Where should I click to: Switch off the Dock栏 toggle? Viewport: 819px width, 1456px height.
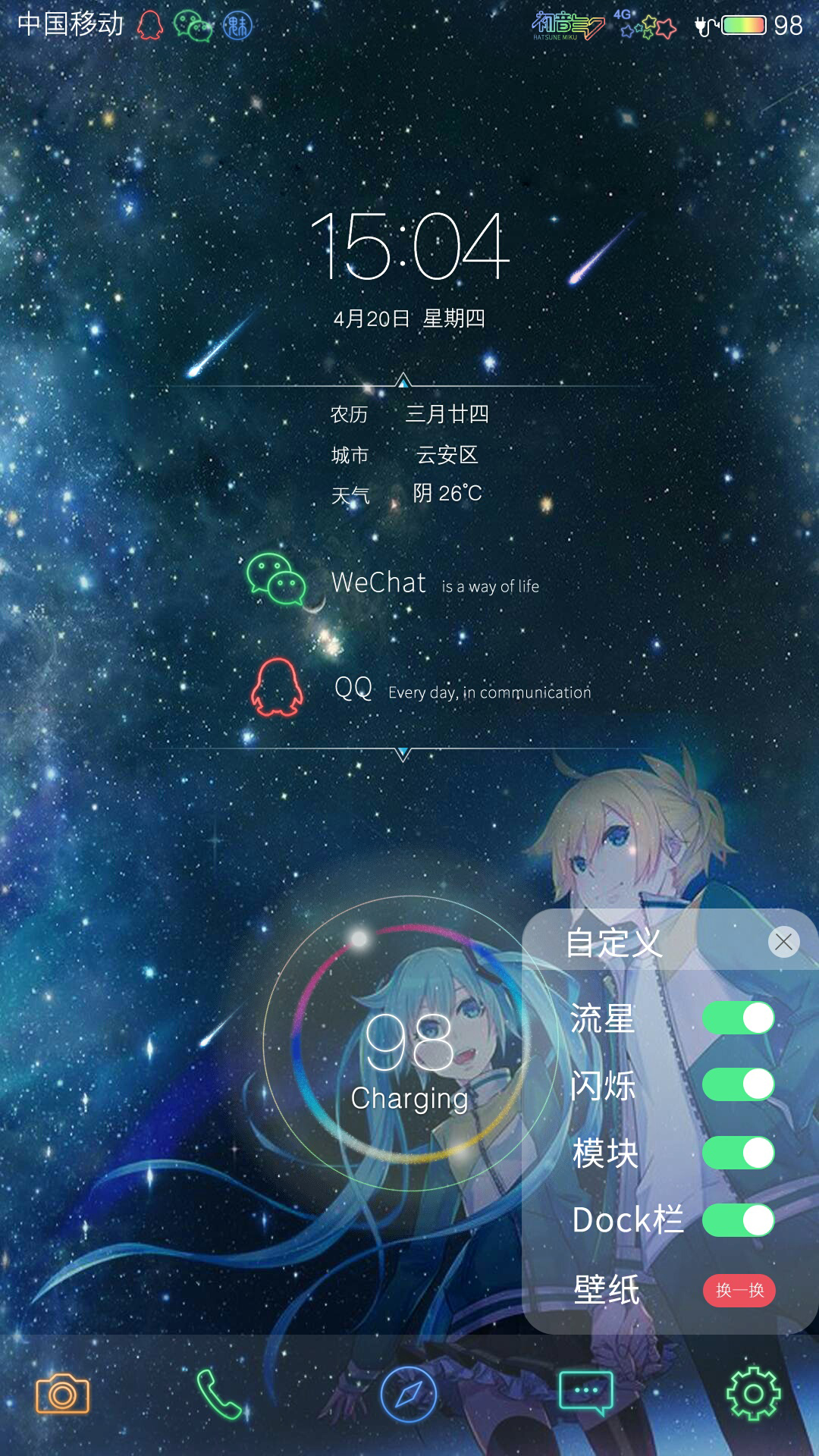click(738, 1220)
